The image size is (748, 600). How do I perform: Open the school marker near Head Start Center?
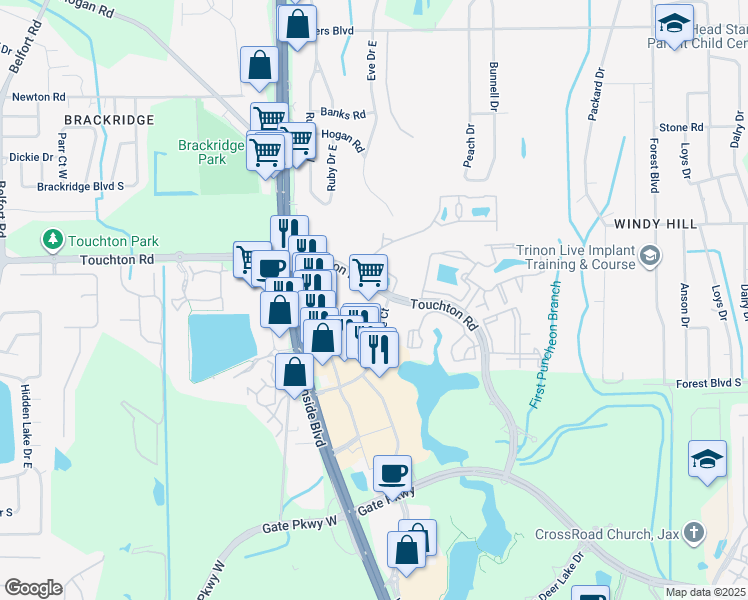click(674, 26)
